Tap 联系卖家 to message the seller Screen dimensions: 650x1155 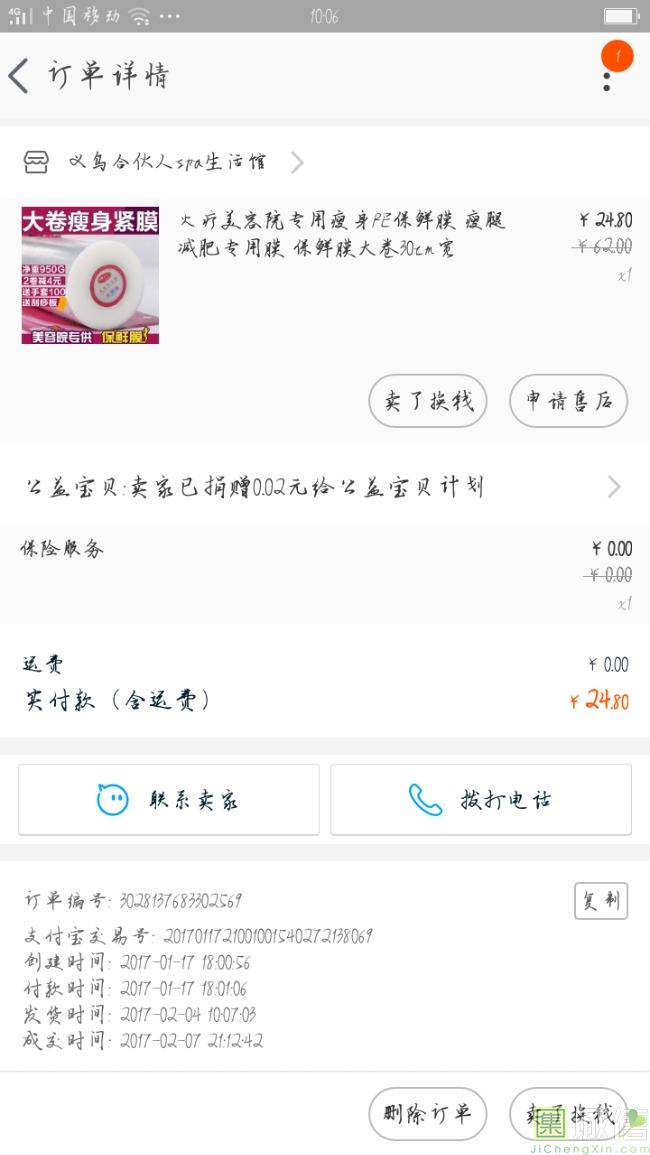click(x=168, y=799)
